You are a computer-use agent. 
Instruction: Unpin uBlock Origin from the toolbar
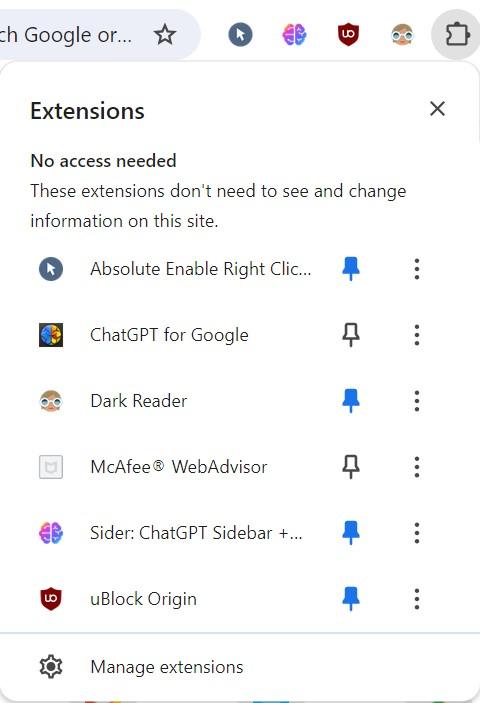click(350, 599)
